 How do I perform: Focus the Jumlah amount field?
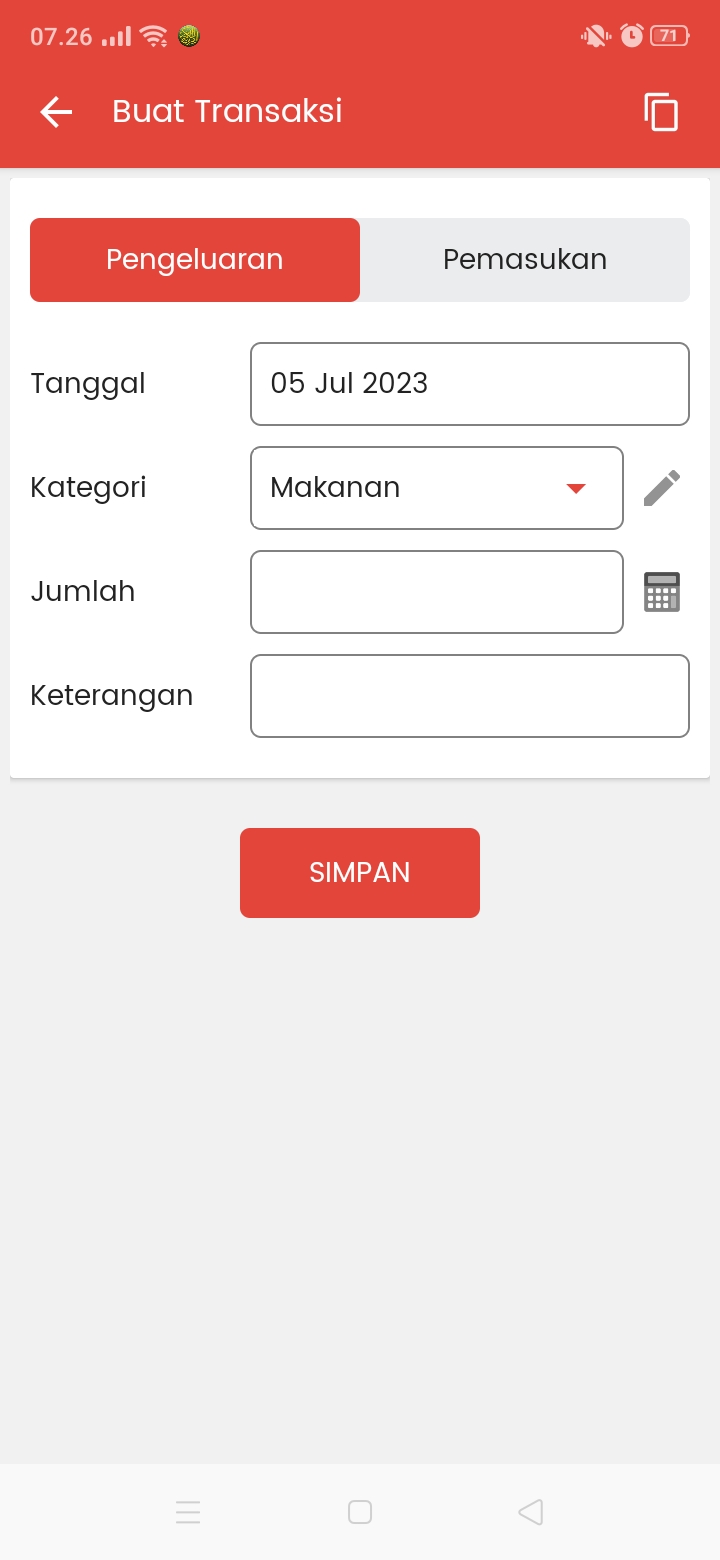pos(437,592)
